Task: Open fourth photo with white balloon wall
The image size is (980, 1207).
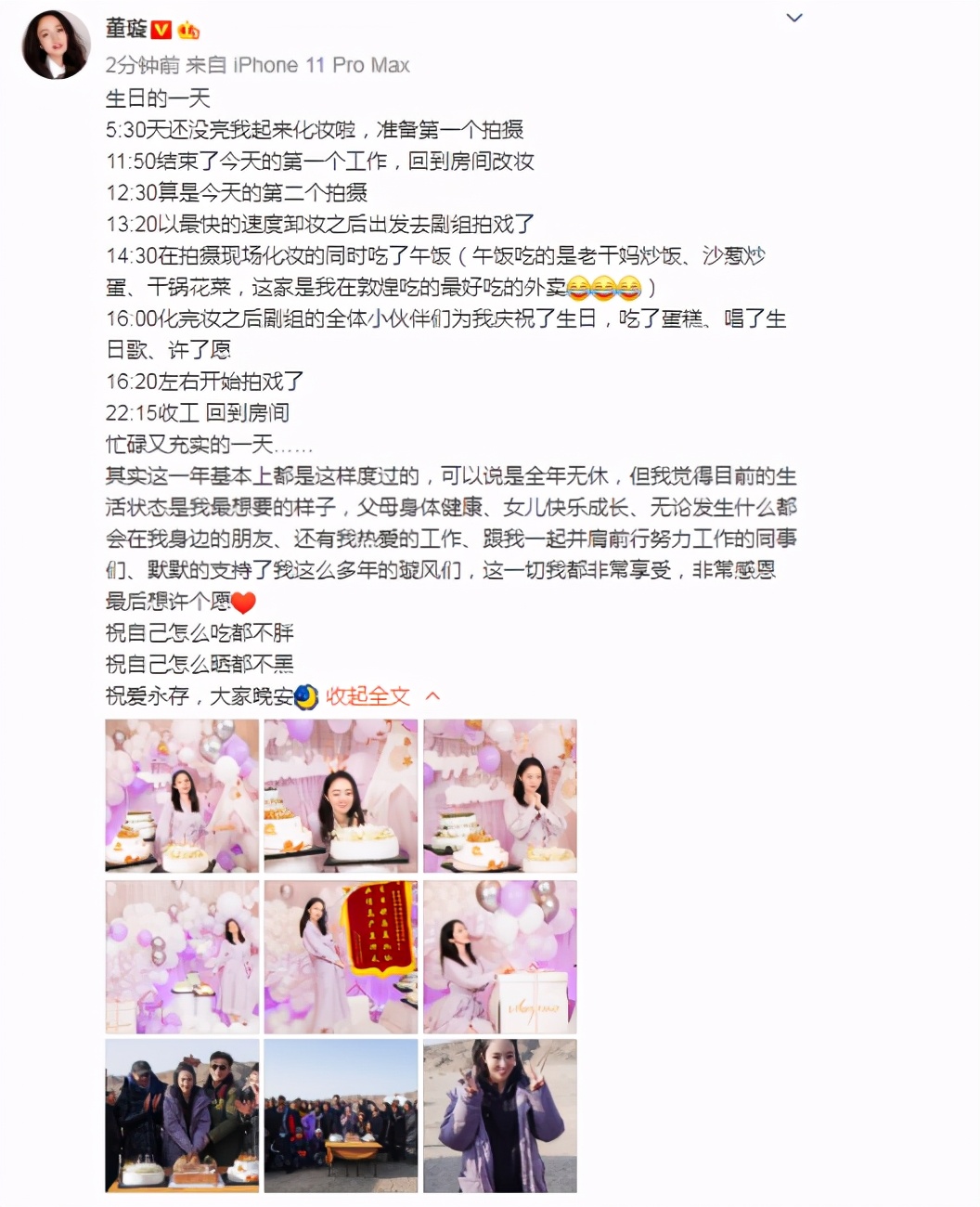Action: pos(182,956)
